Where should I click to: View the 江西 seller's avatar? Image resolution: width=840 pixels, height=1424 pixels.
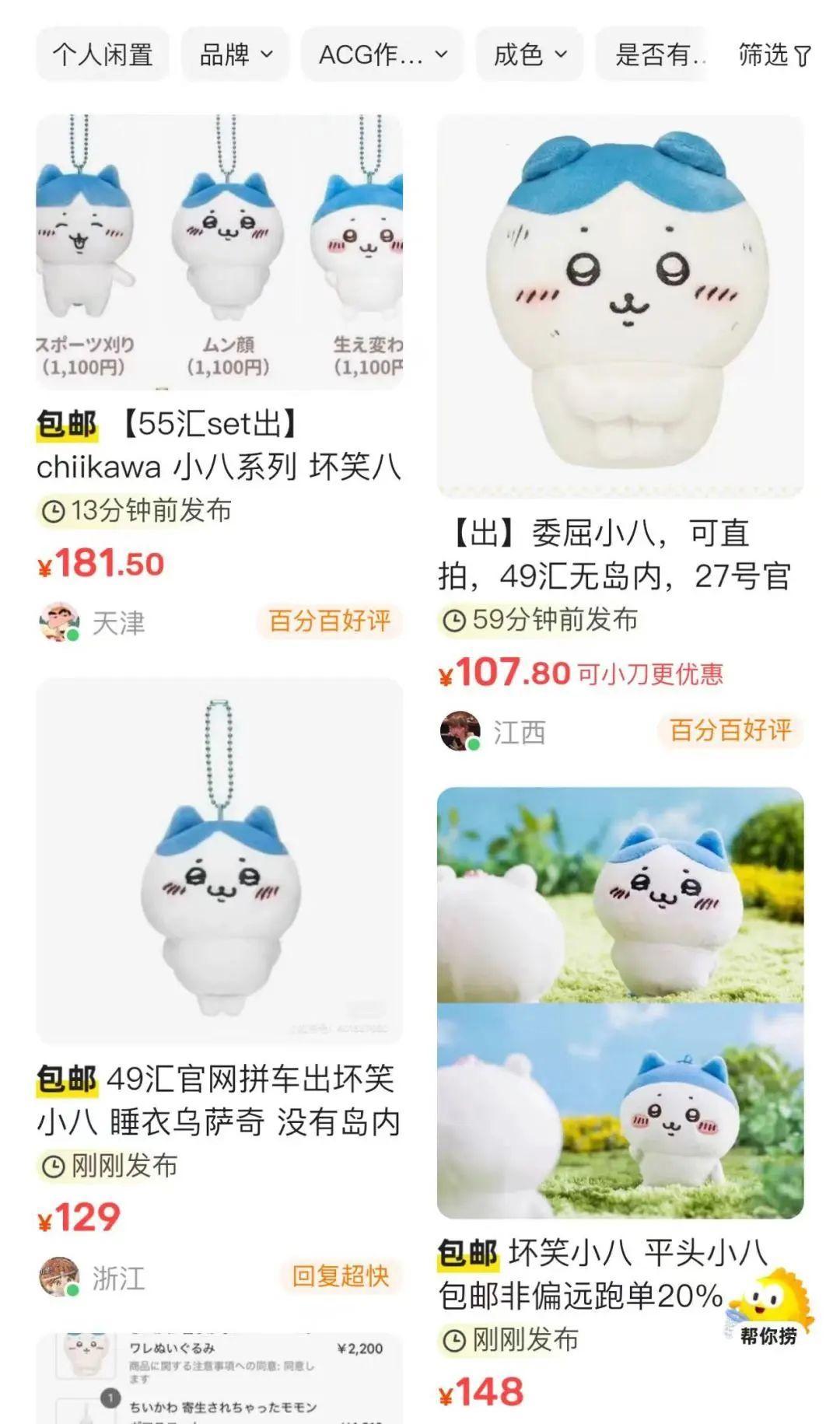(460, 731)
